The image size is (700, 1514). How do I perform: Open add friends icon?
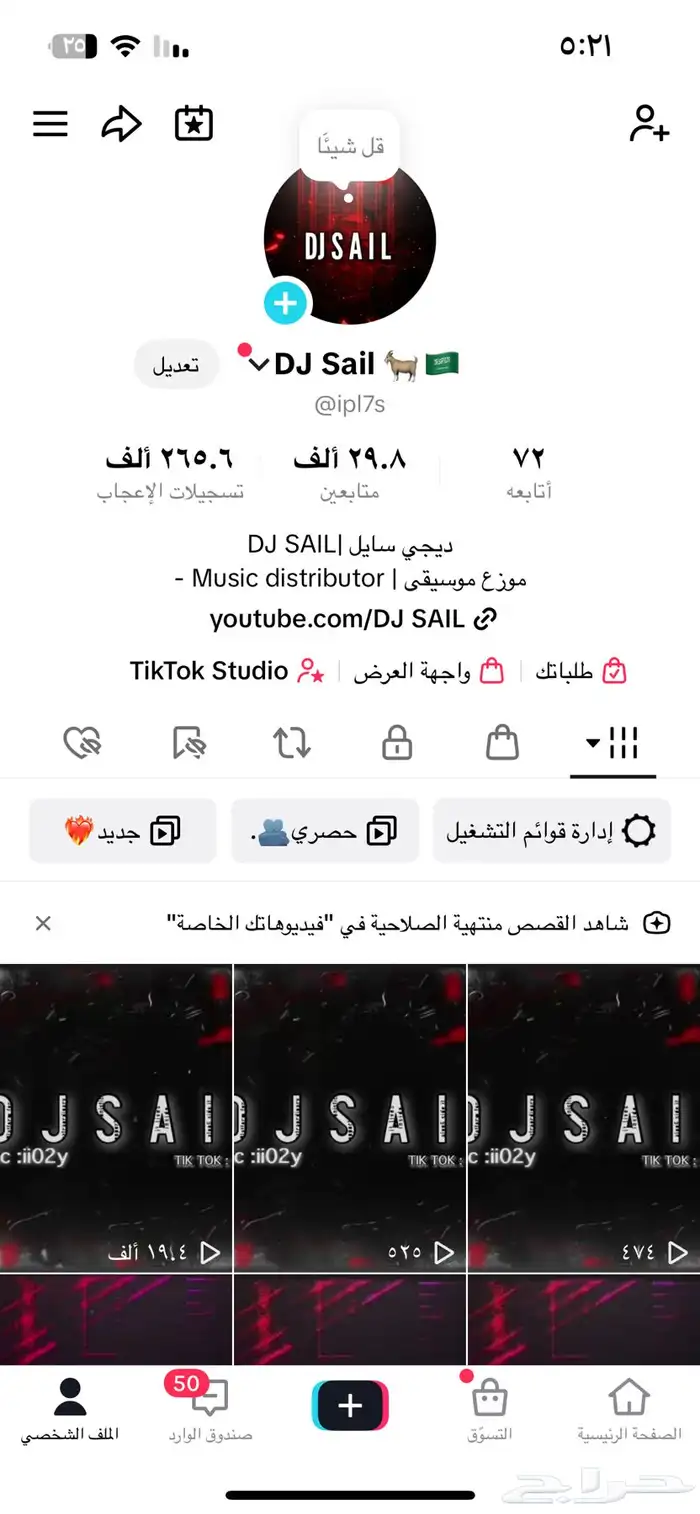coord(648,124)
